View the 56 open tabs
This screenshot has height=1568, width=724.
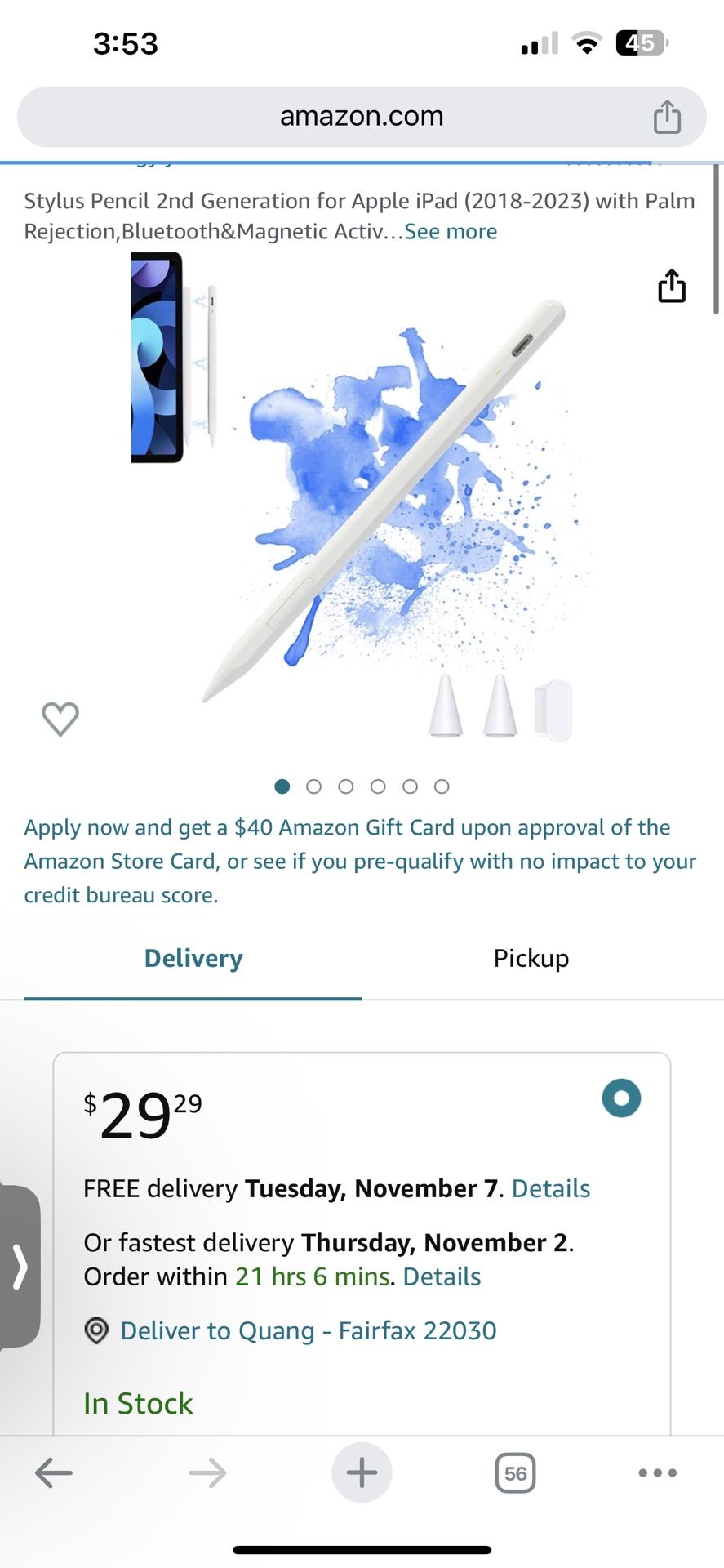pos(515,1473)
